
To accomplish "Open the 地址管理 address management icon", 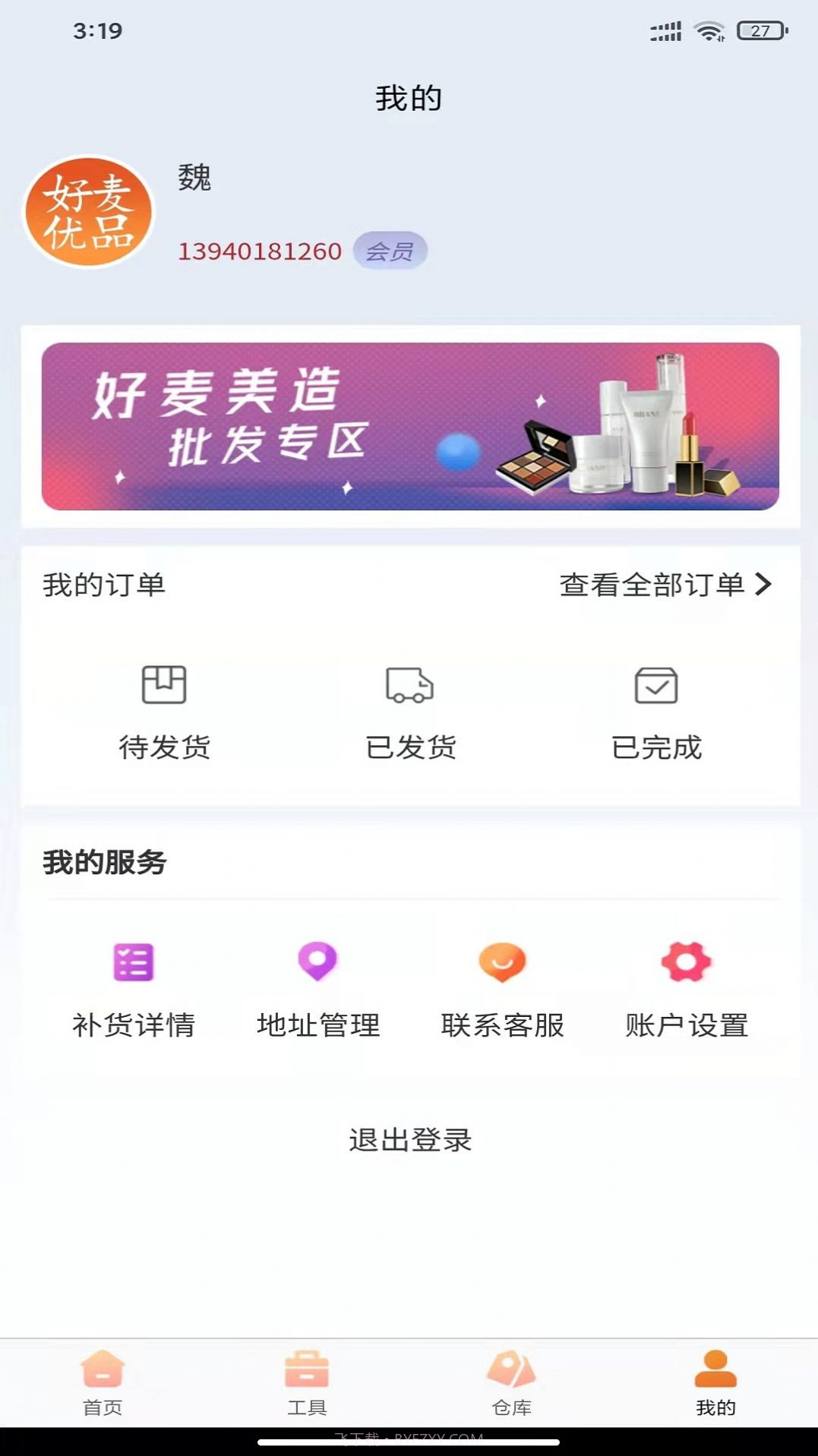I will [317, 962].
